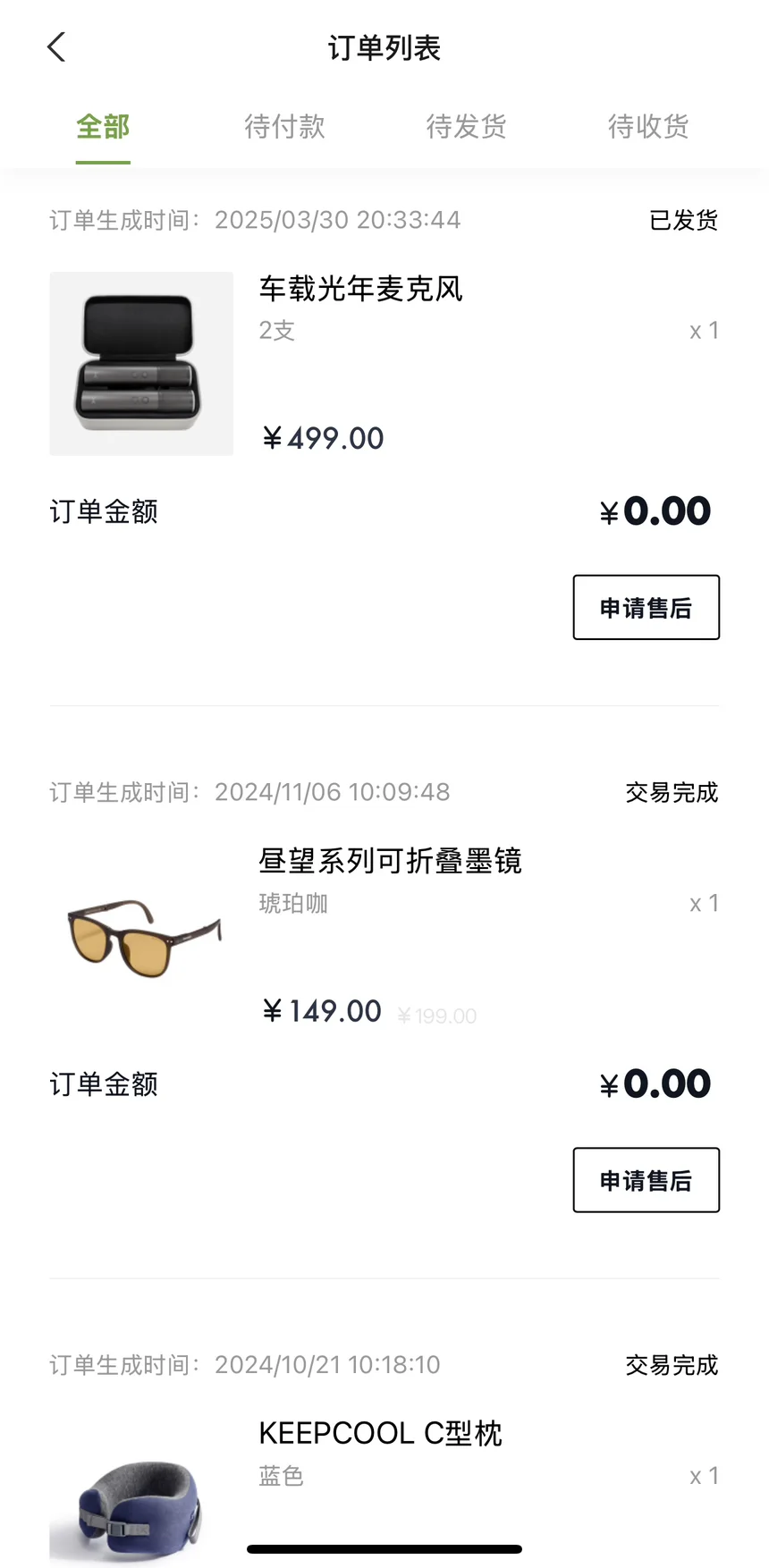This screenshot has width=769, height=1568.
Task: Open the 昼望系列可折叠墨镜 order
Action: (x=384, y=936)
